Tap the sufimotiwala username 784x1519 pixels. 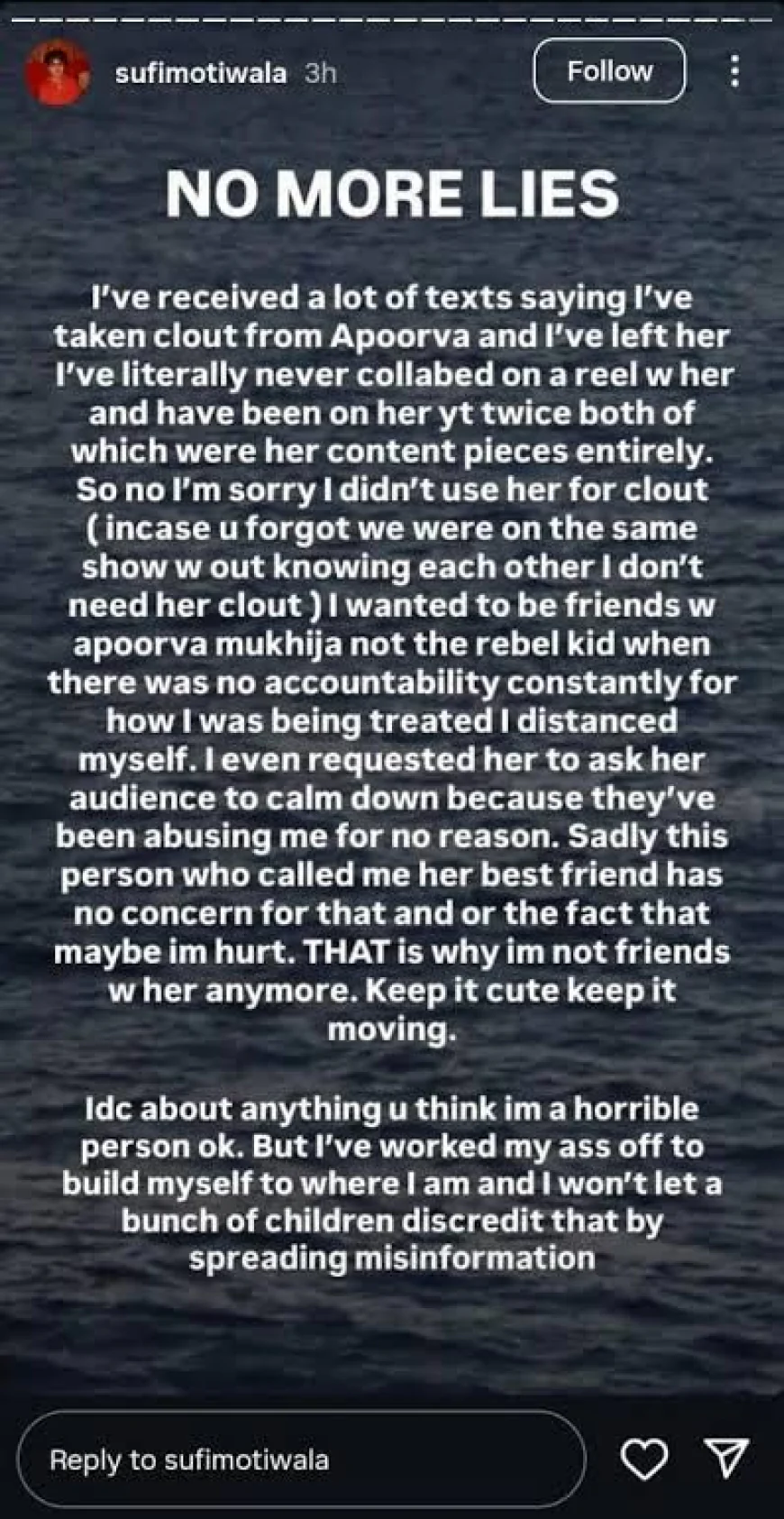point(200,73)
